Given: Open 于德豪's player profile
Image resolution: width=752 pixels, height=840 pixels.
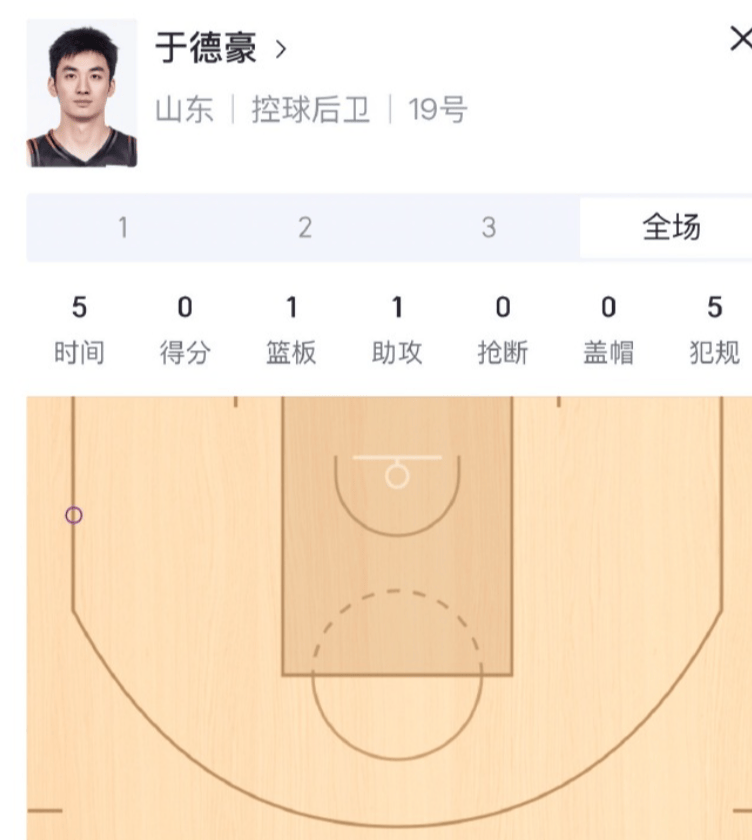Looking at the screenshot, I should click(220, 48).
